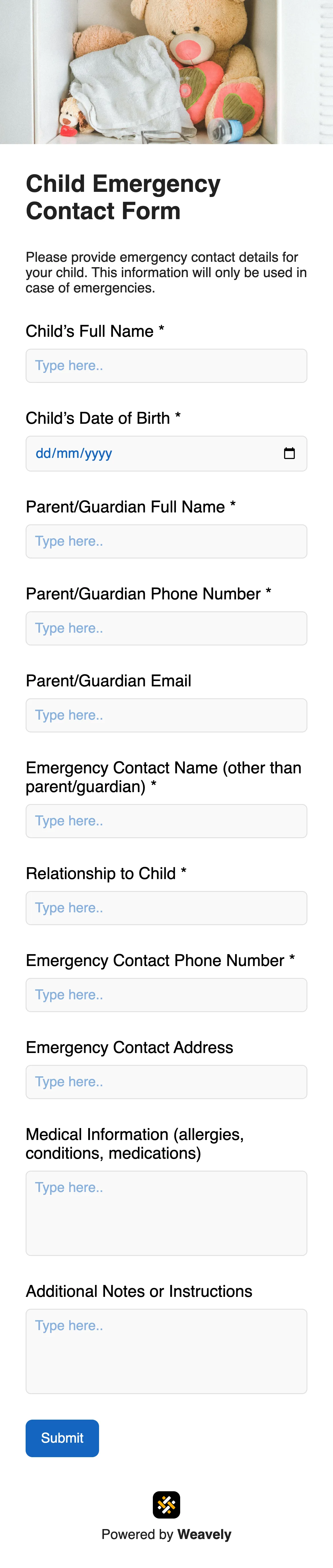Select the Emergency Contact Name field
This screenshot has height=1568, width=333.
166,821
